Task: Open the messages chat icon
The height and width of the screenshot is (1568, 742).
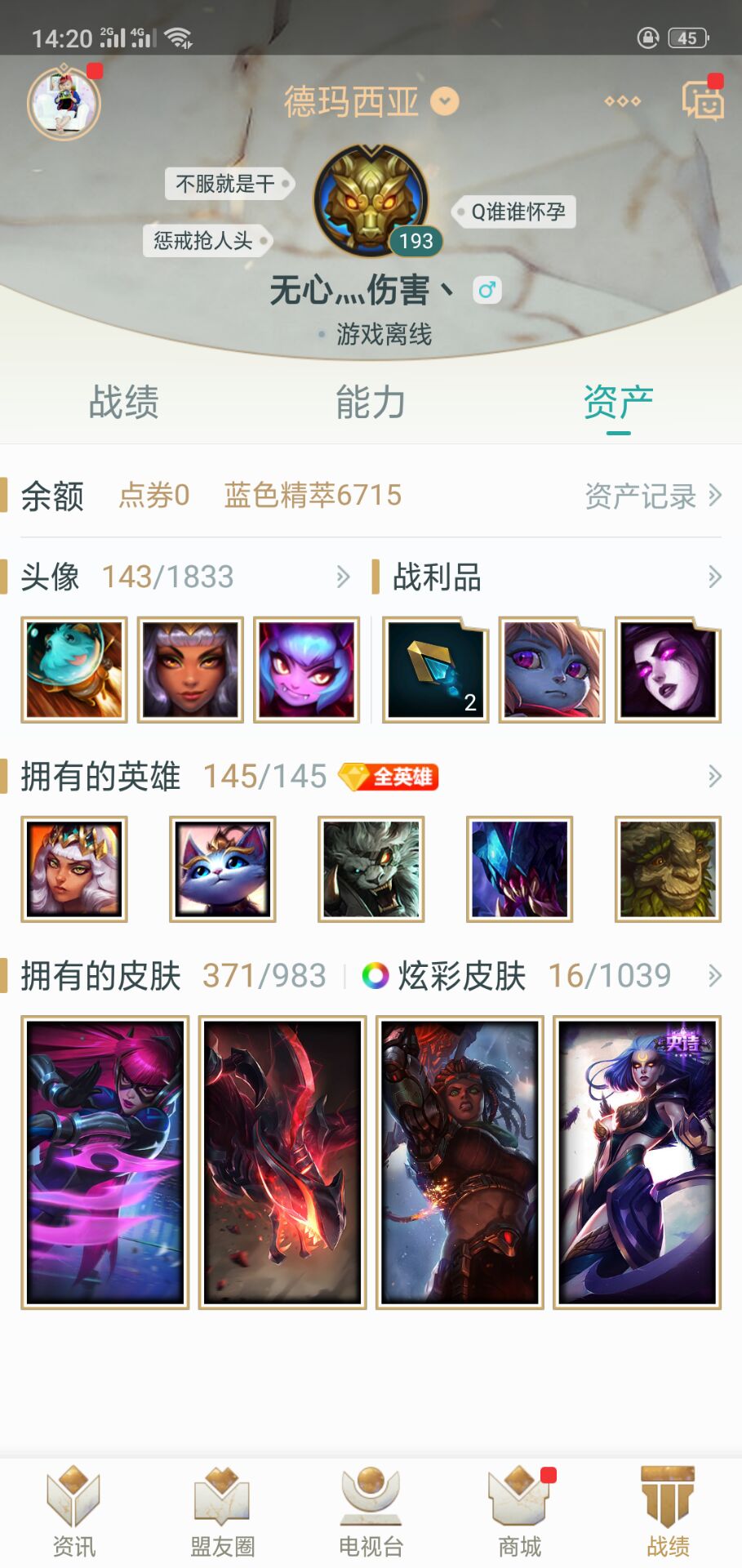Action: (x=702, y=101)
